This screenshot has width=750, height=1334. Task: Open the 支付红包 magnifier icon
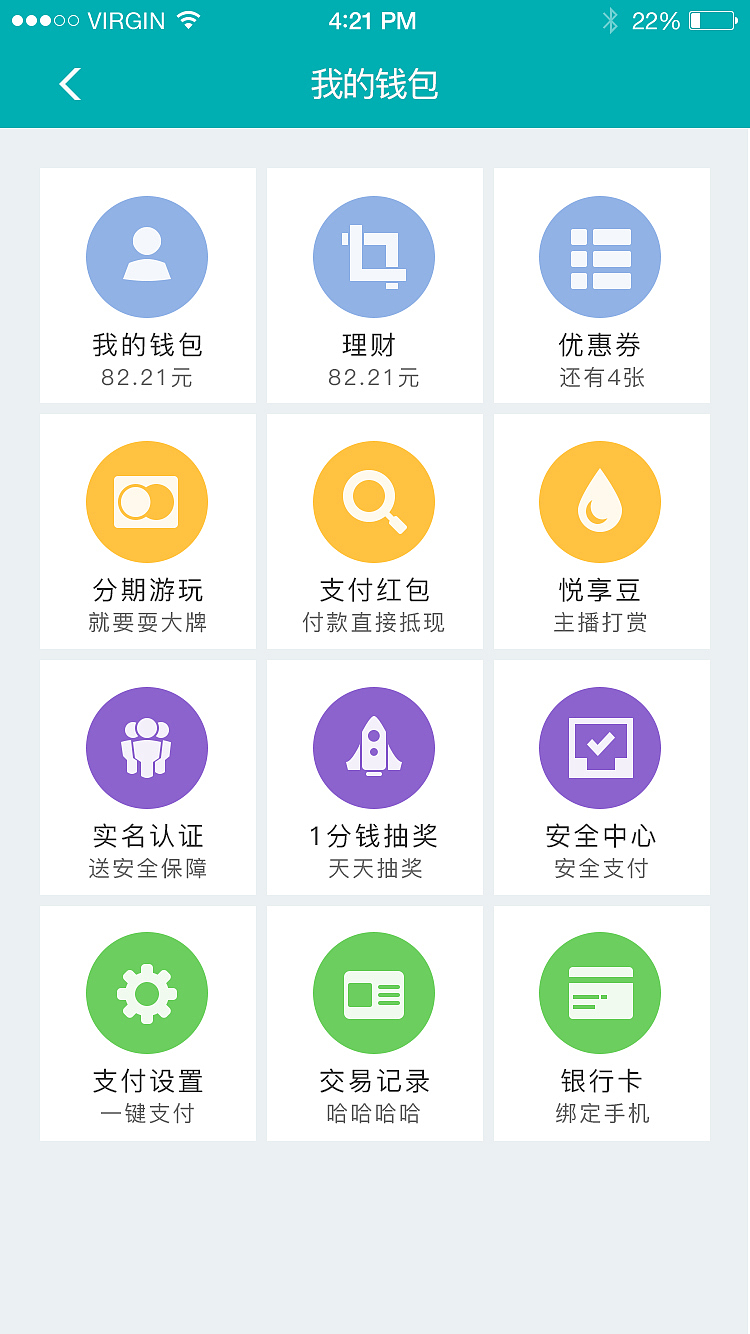pyautogui.click(x=374, y=501)
